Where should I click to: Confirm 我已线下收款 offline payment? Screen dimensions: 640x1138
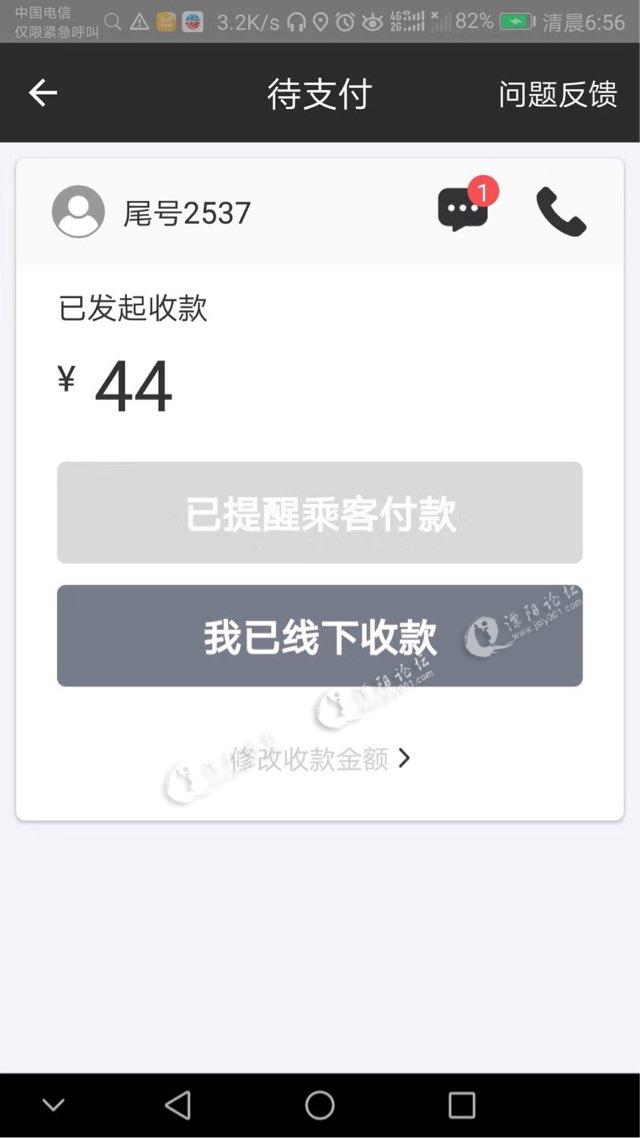point(320,636)
